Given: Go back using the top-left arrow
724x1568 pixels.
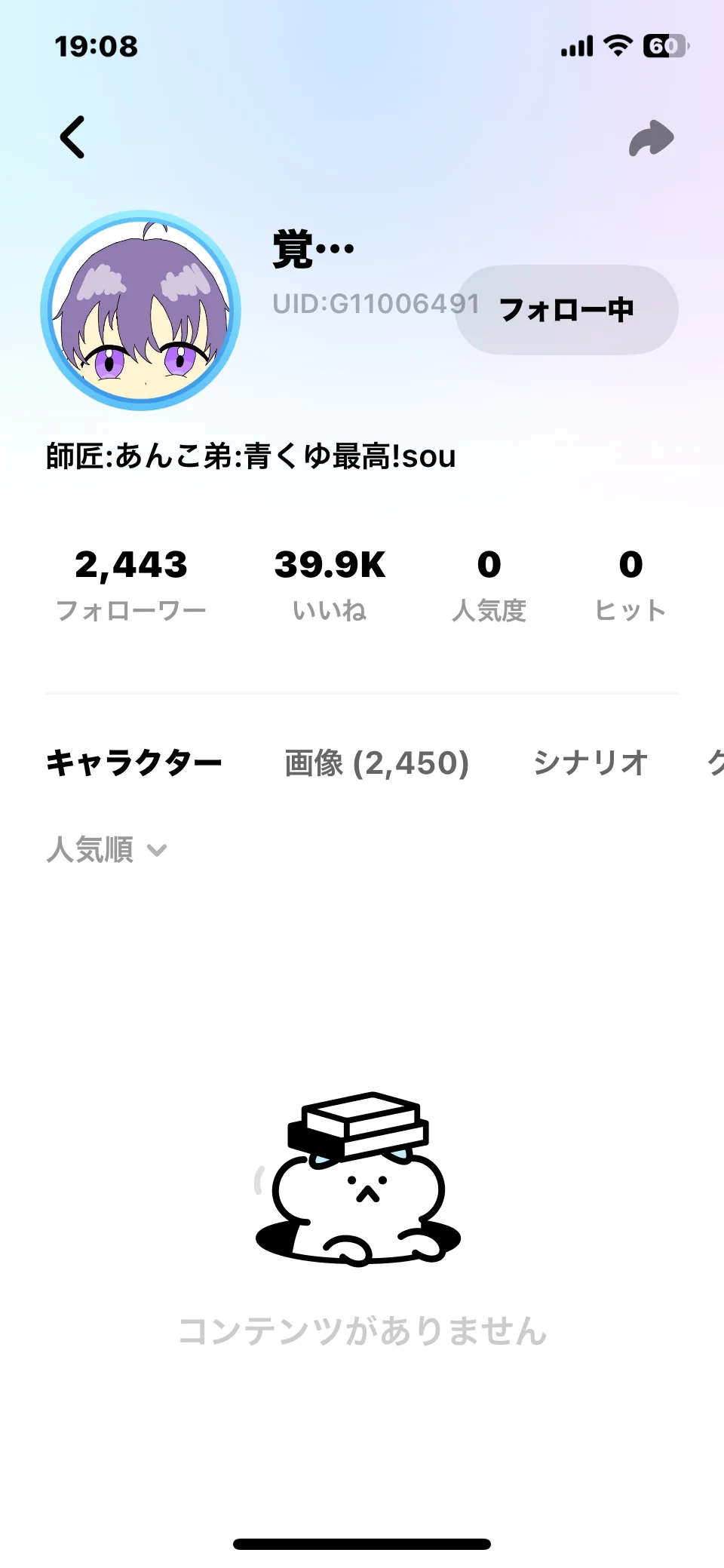Looking at the screenshot, I should click(x=72, y=137).
